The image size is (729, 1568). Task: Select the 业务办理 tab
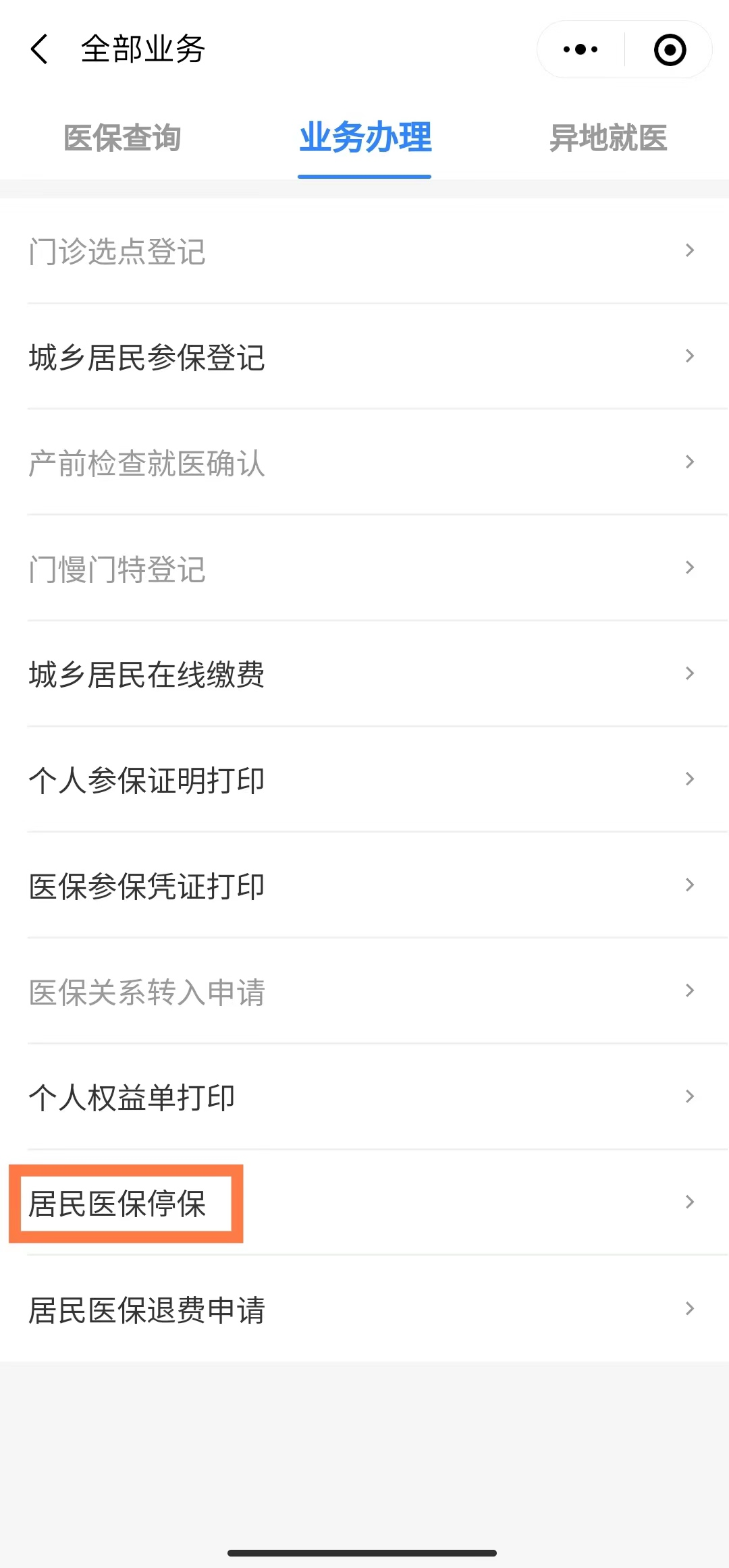pyautogui.click(x=364, y=138)
